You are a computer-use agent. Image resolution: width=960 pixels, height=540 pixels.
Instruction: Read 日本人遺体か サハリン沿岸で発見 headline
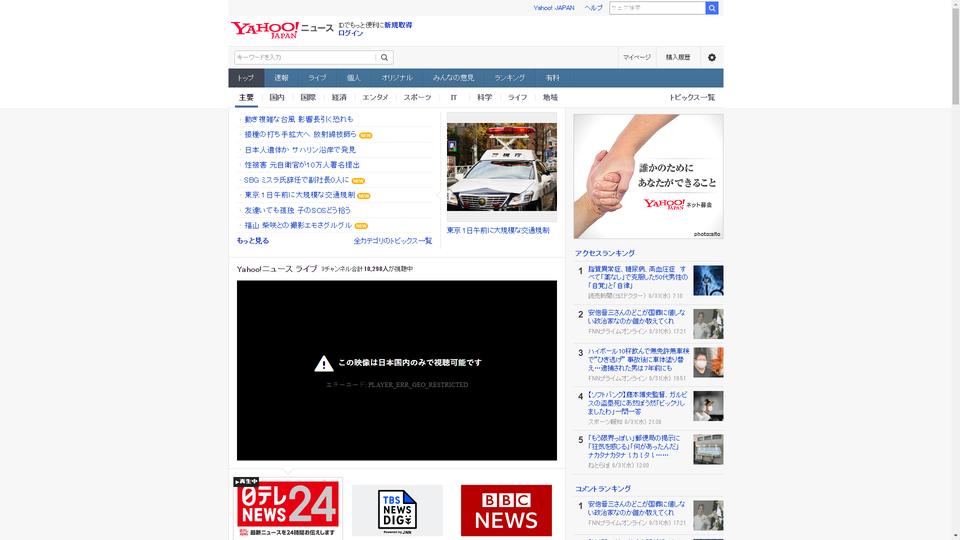(300, 150)
